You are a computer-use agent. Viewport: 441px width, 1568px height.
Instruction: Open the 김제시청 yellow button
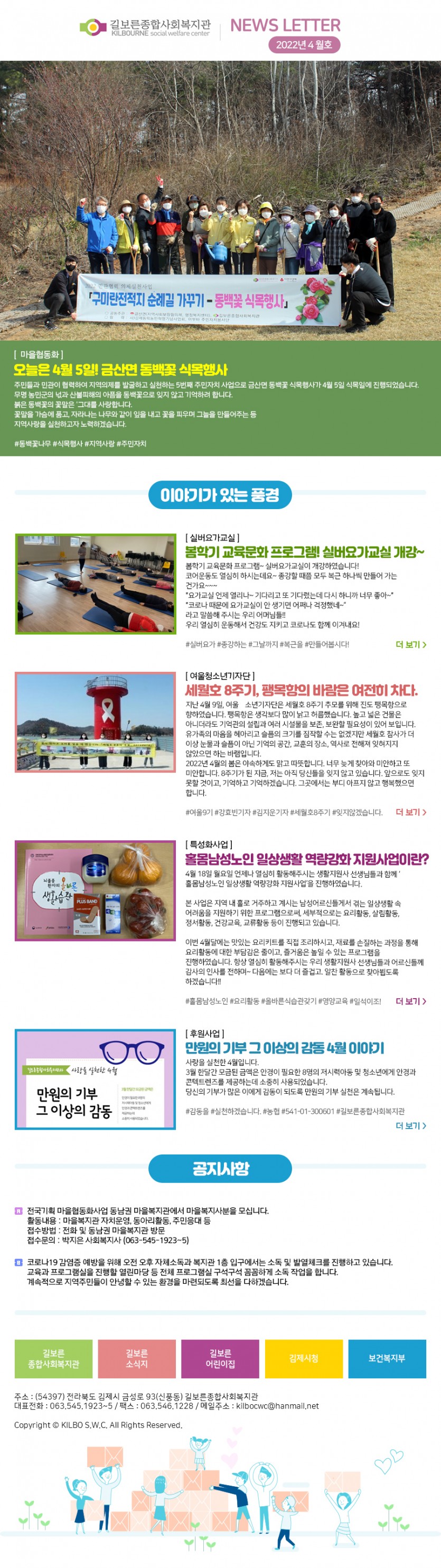coord(303,1359)
